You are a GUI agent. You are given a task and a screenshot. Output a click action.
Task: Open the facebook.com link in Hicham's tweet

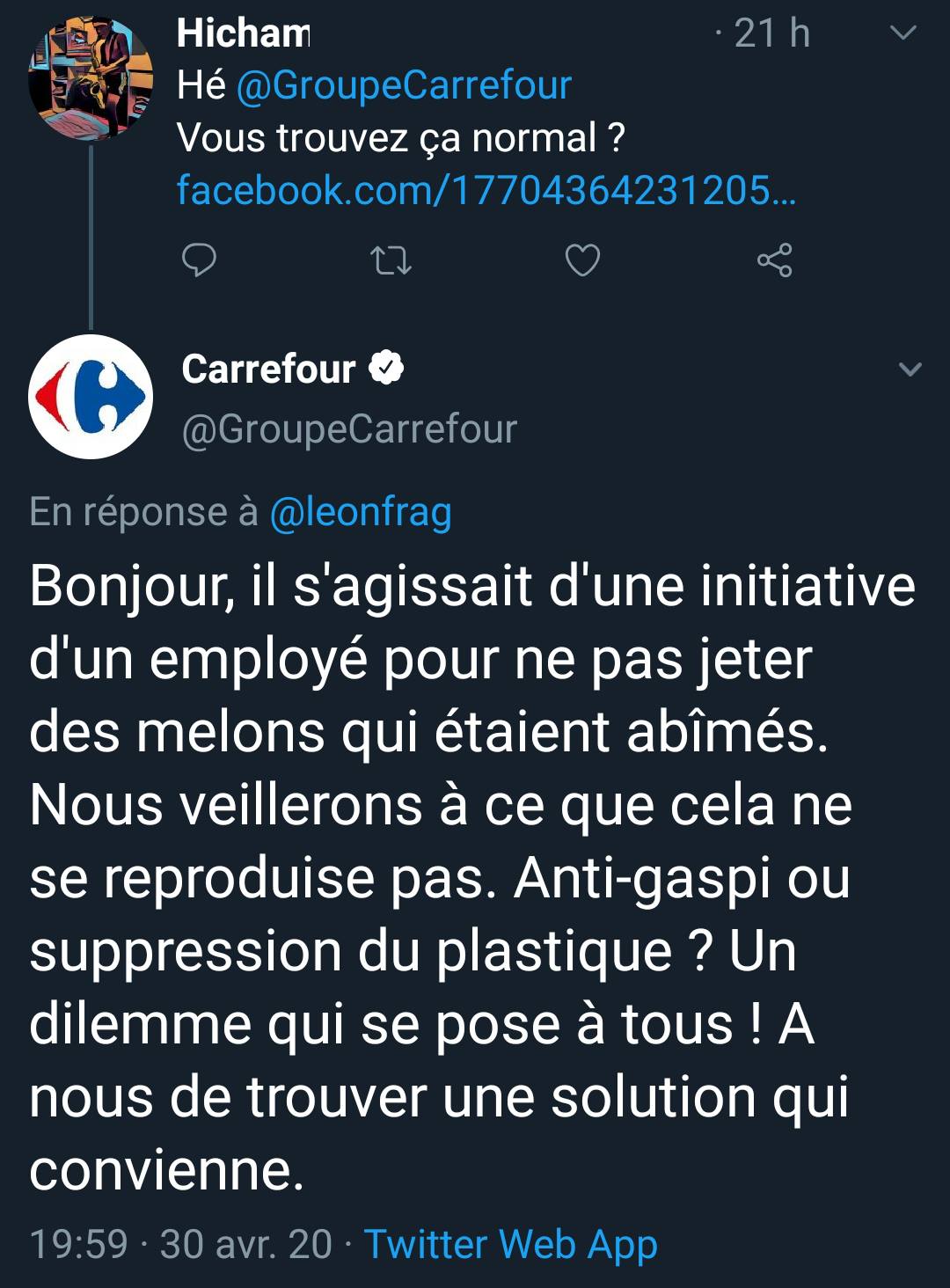click(x=486, y=190)
